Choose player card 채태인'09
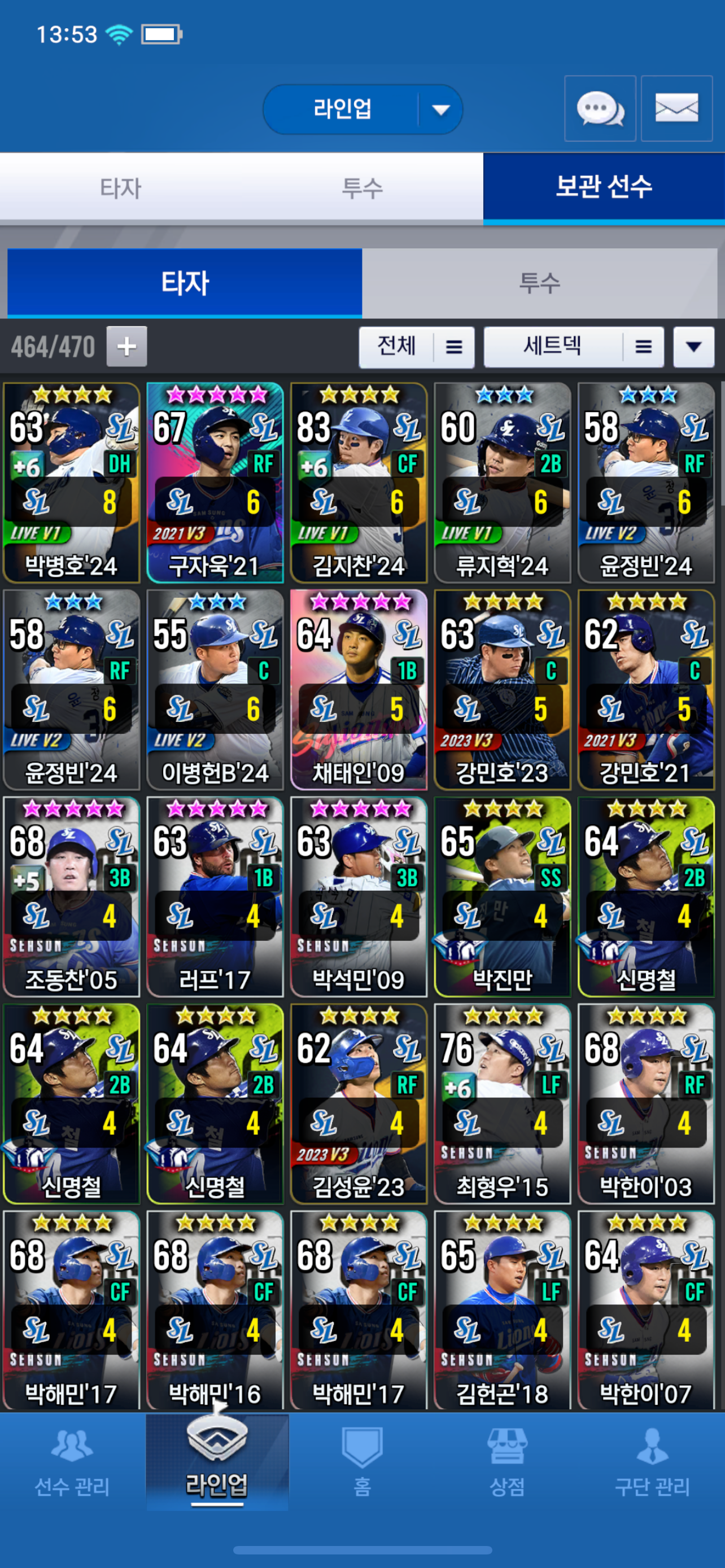Image resolution: width=725 pixels, height=1568 pixels. click(359, 690)
